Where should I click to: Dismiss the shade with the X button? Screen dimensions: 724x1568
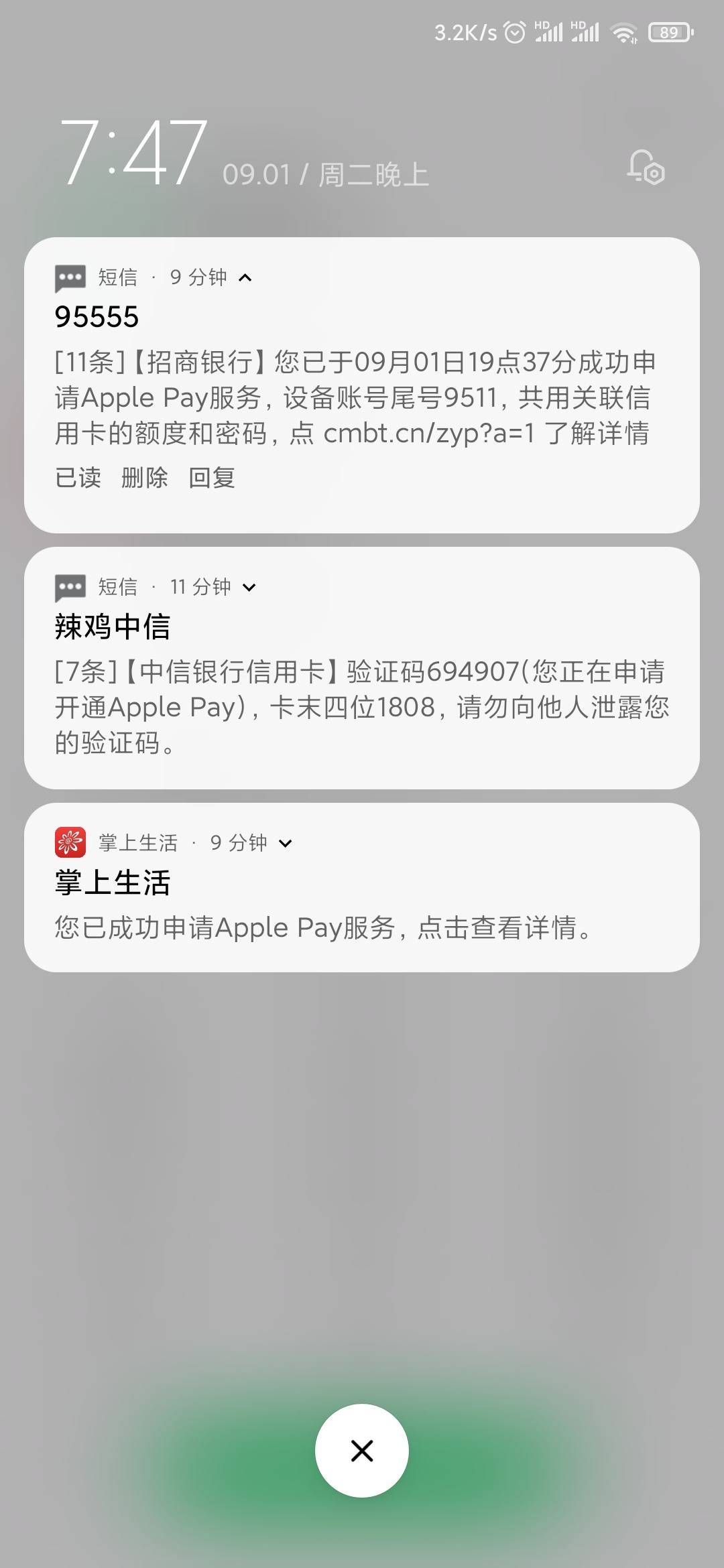pyautogui.click(x=362, y=1450)
